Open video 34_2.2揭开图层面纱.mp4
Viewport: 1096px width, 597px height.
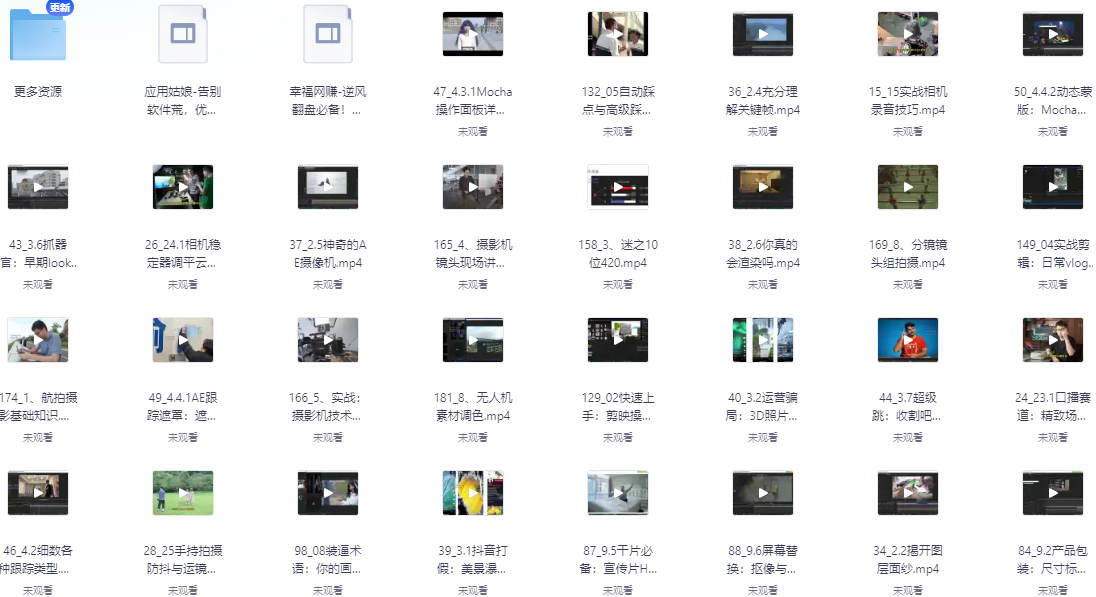click(x=907, y=493)
